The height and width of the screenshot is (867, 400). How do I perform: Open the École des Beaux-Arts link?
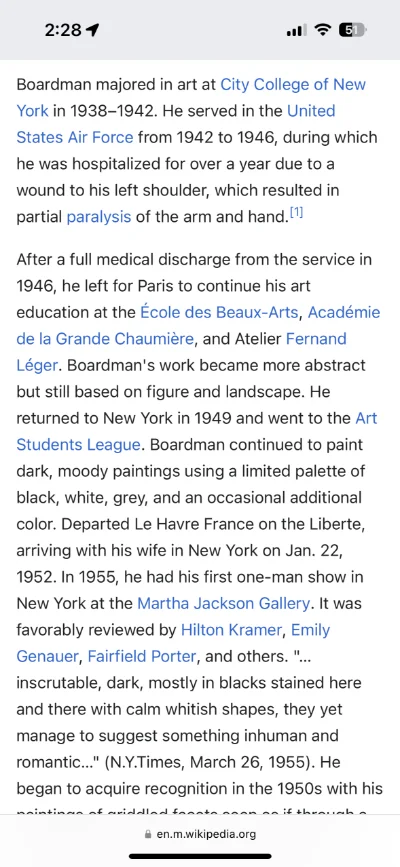click(220, 312)
